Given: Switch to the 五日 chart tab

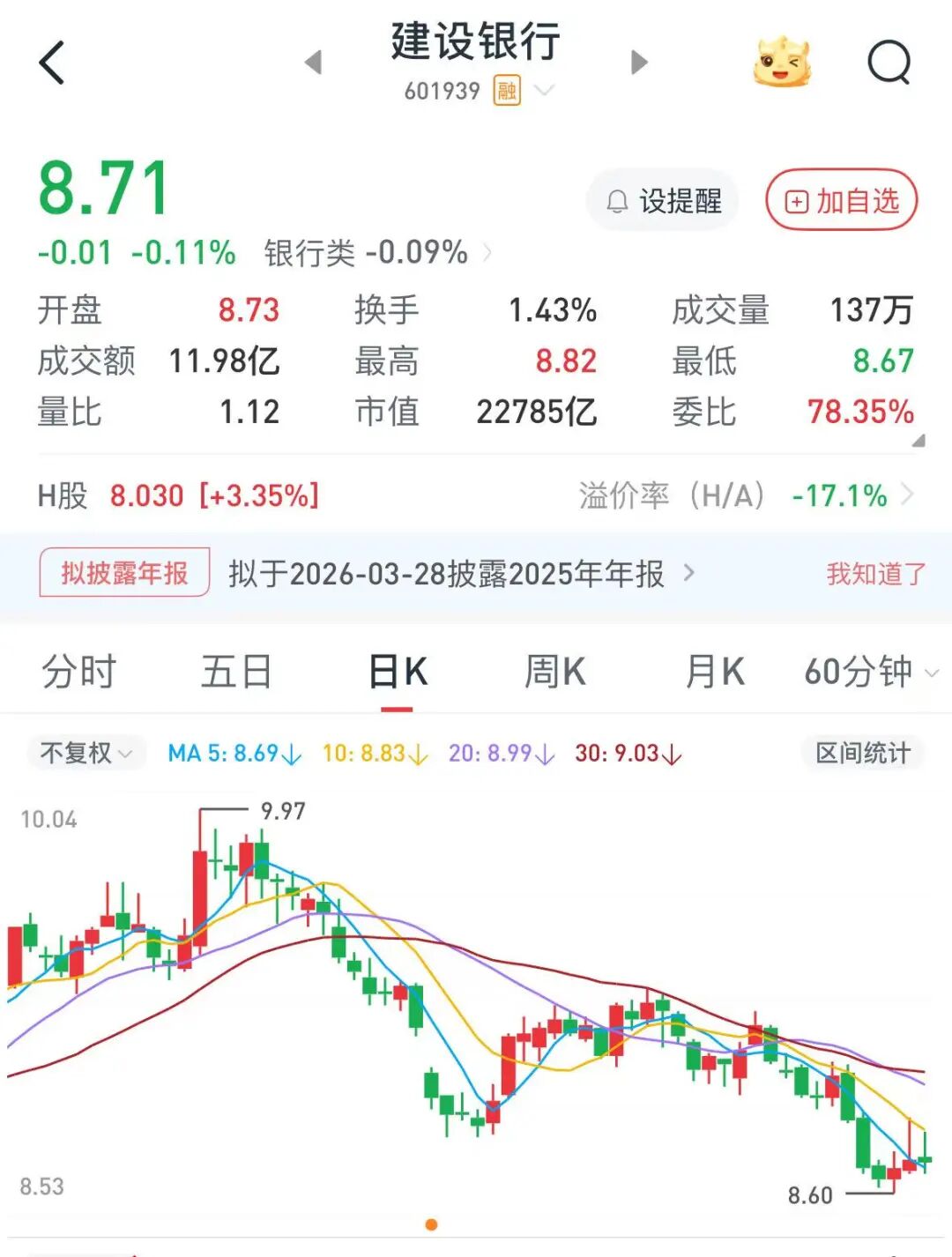Looking at the screenshot, I should (x=236, y=672).
